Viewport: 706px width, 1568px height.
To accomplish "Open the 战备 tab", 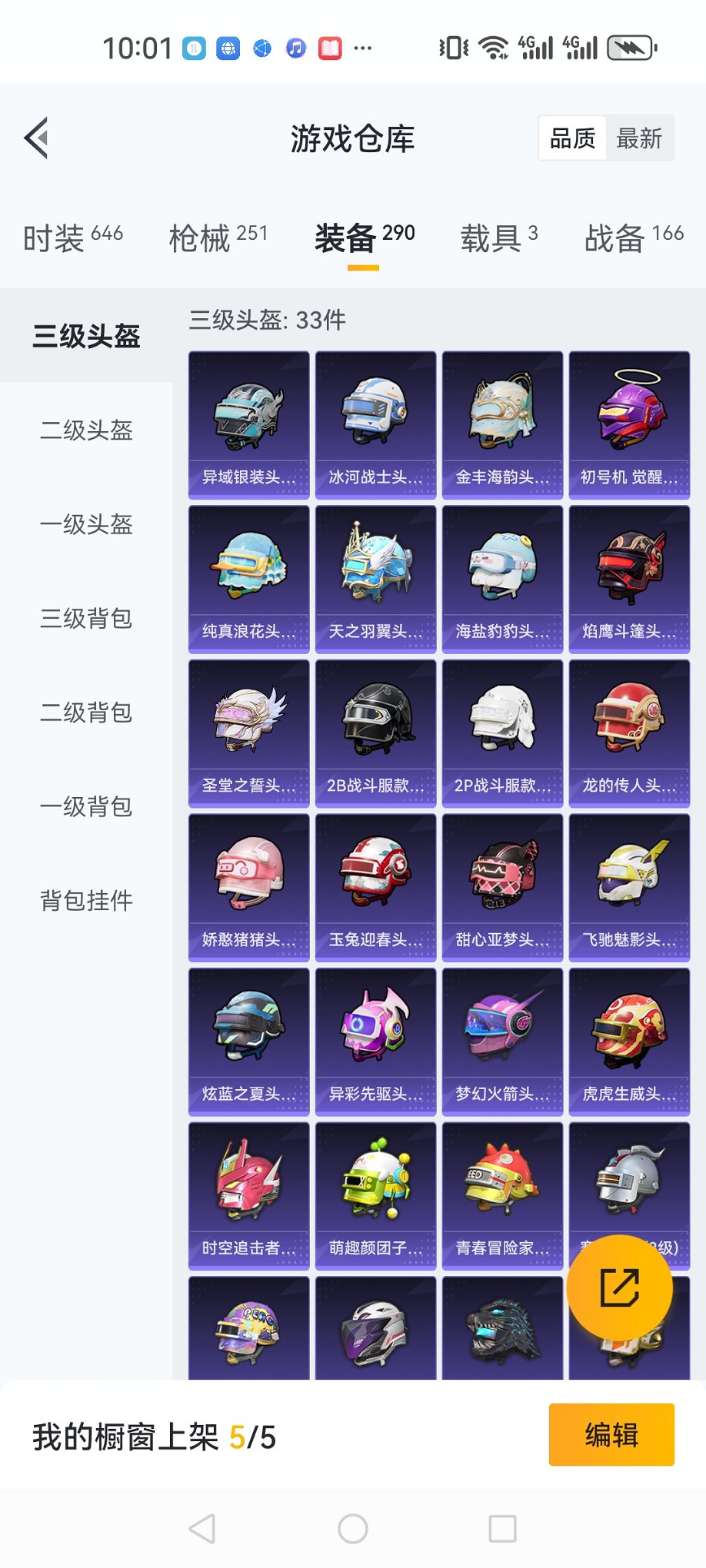I will click(634, 238).
